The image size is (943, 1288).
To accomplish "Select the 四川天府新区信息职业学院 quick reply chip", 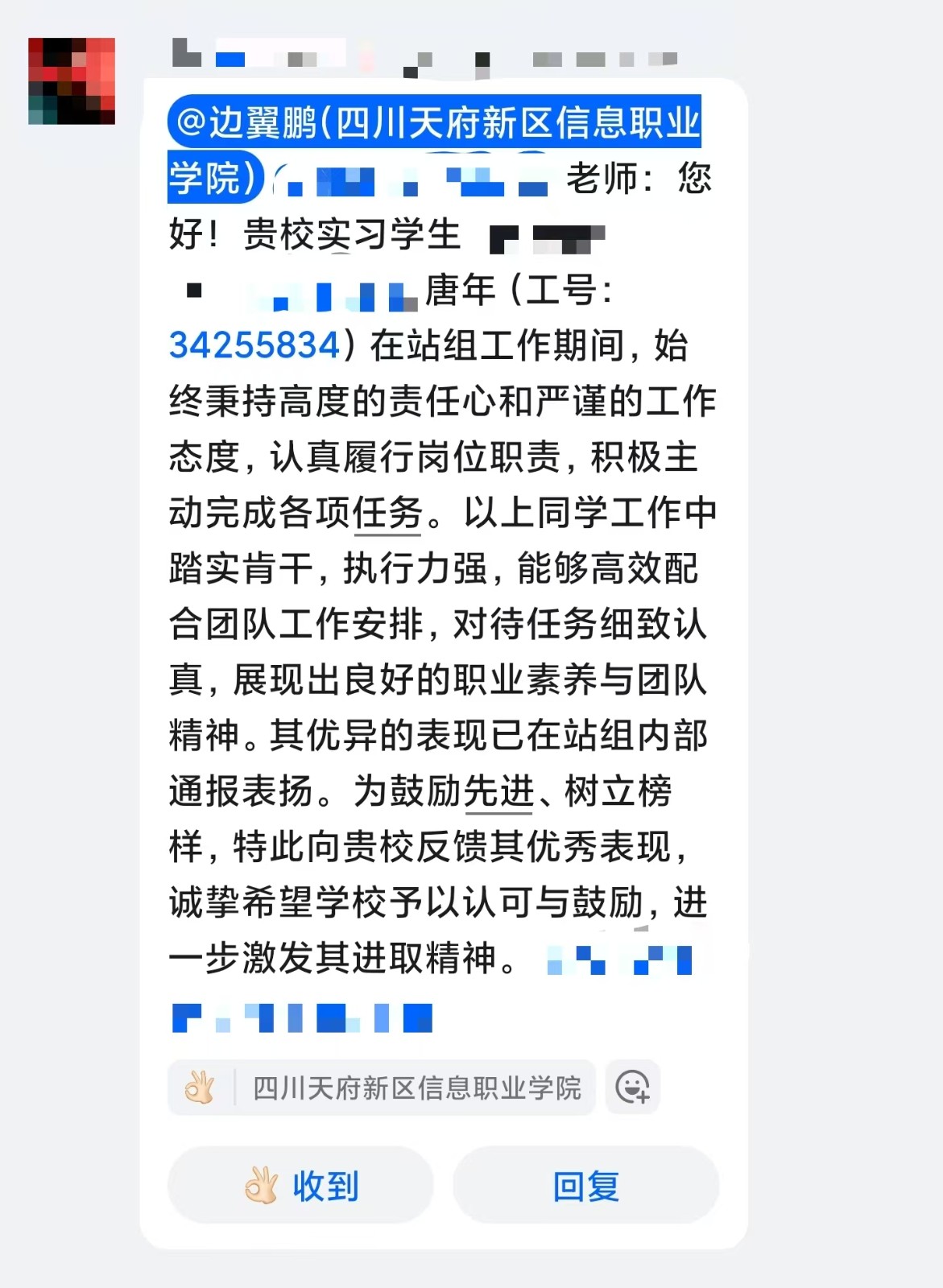I will (x=415, y=1088).
